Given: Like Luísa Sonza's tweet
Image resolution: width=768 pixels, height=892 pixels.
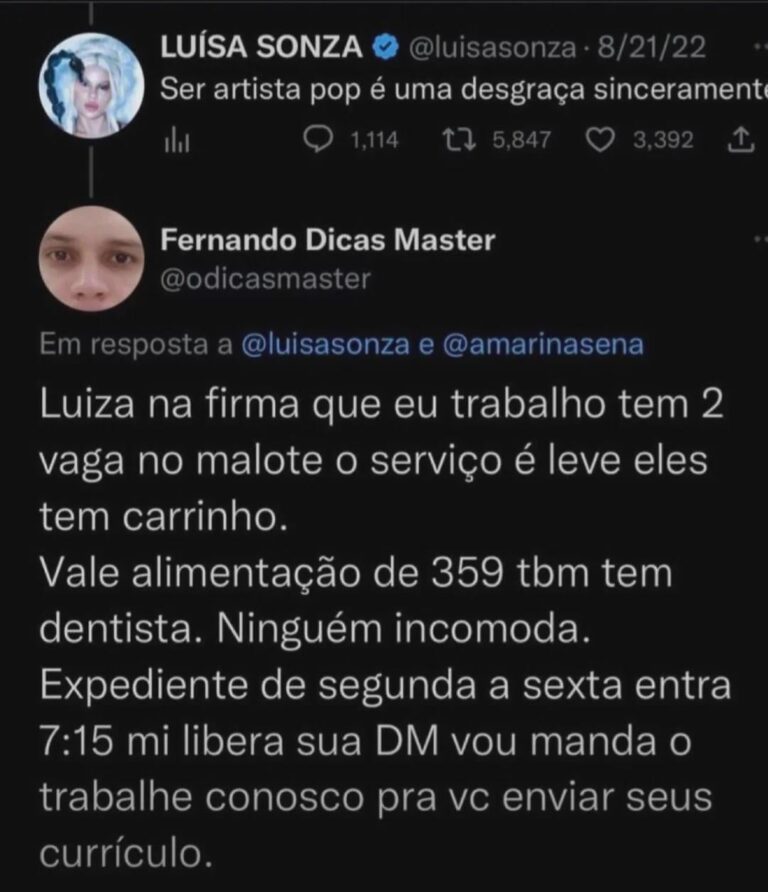Looking at the screenshot, I should point(599,141).
